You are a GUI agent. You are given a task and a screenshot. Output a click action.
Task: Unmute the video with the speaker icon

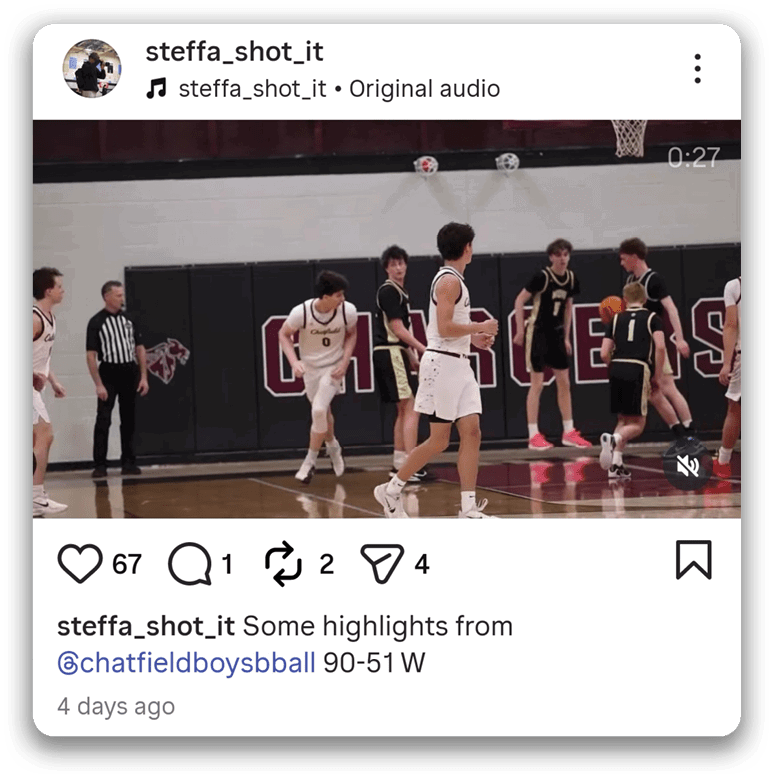[687, 465]
